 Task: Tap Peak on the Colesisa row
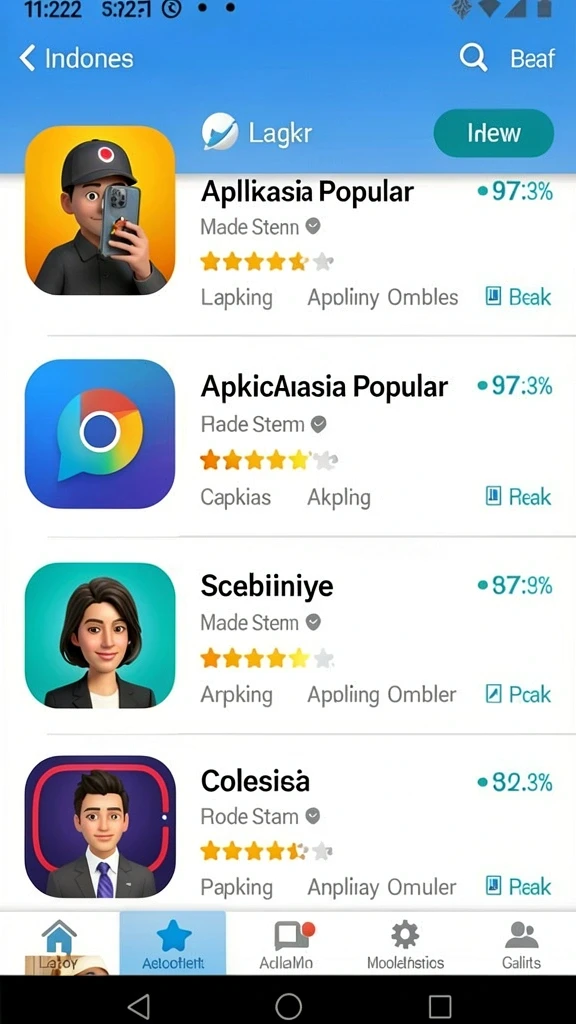point(519,887)
